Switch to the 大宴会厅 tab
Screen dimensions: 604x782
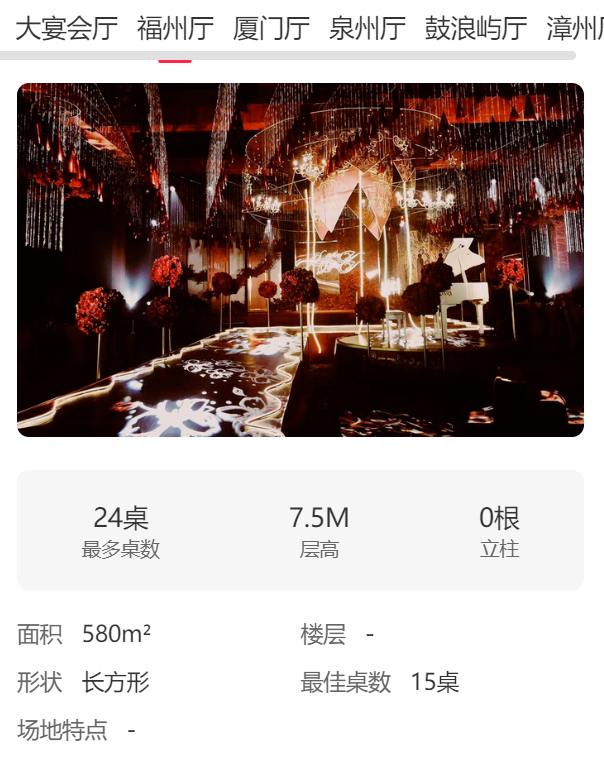66,28
